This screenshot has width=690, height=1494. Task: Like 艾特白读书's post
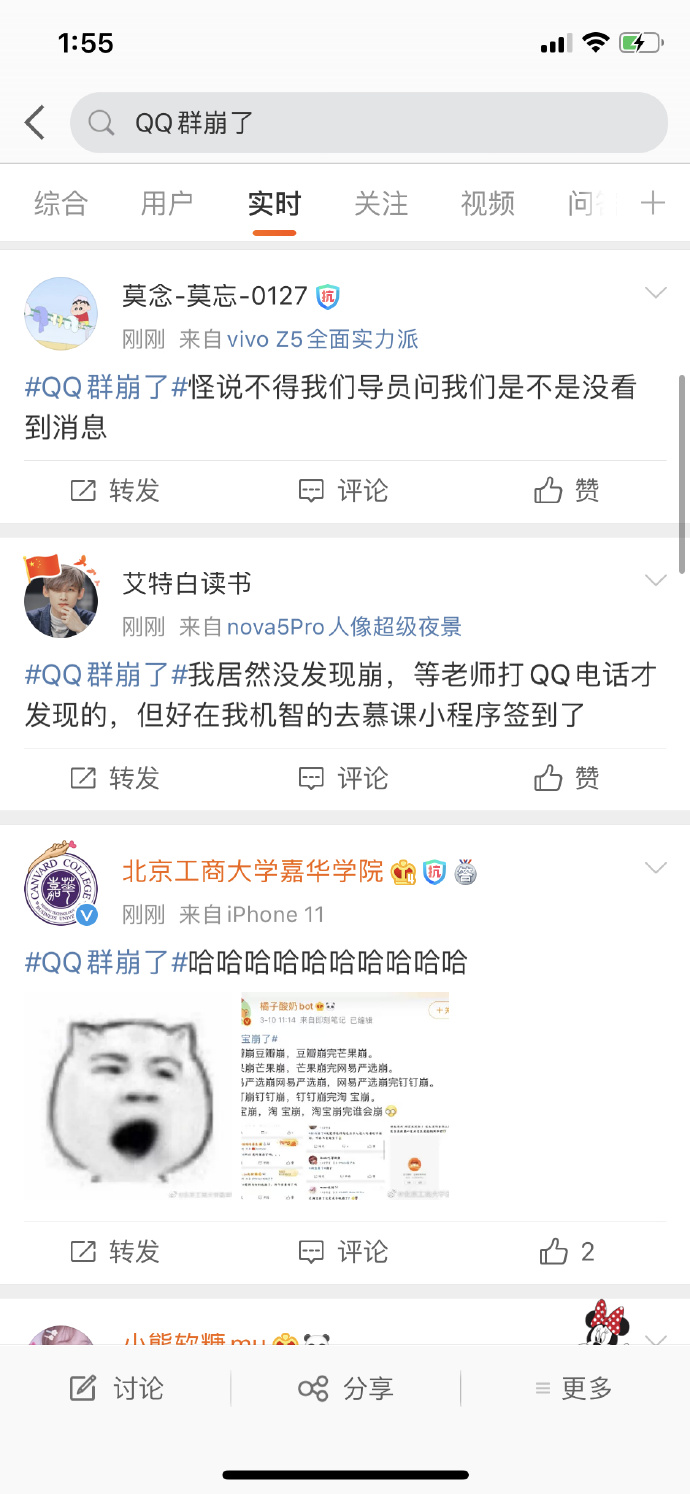[x=567, y=778]
